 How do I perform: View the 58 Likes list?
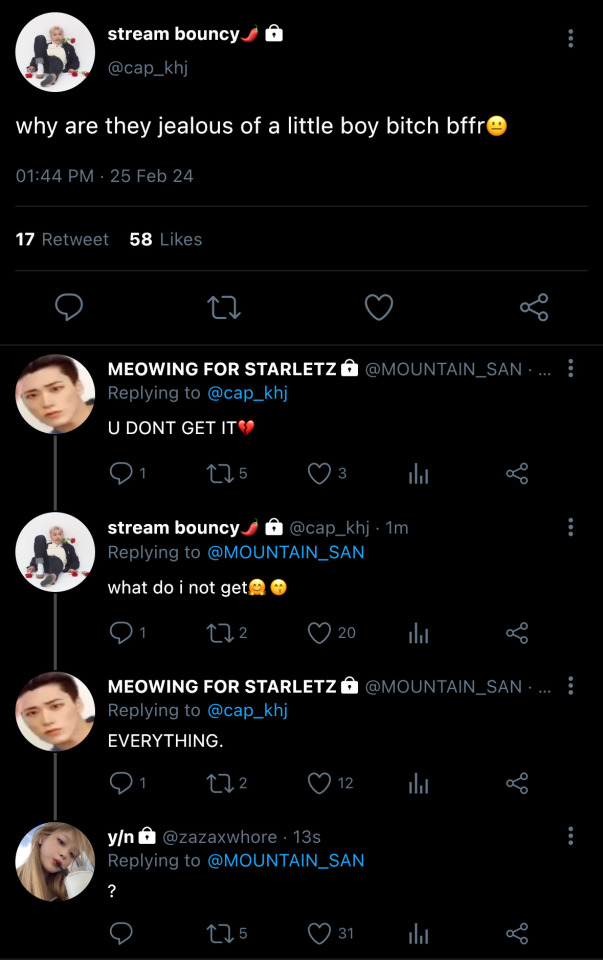pos(165,239)
